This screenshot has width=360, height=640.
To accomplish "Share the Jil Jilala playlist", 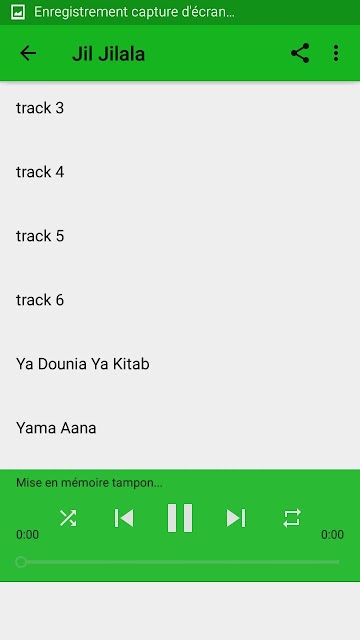I will tap(300, 53).
